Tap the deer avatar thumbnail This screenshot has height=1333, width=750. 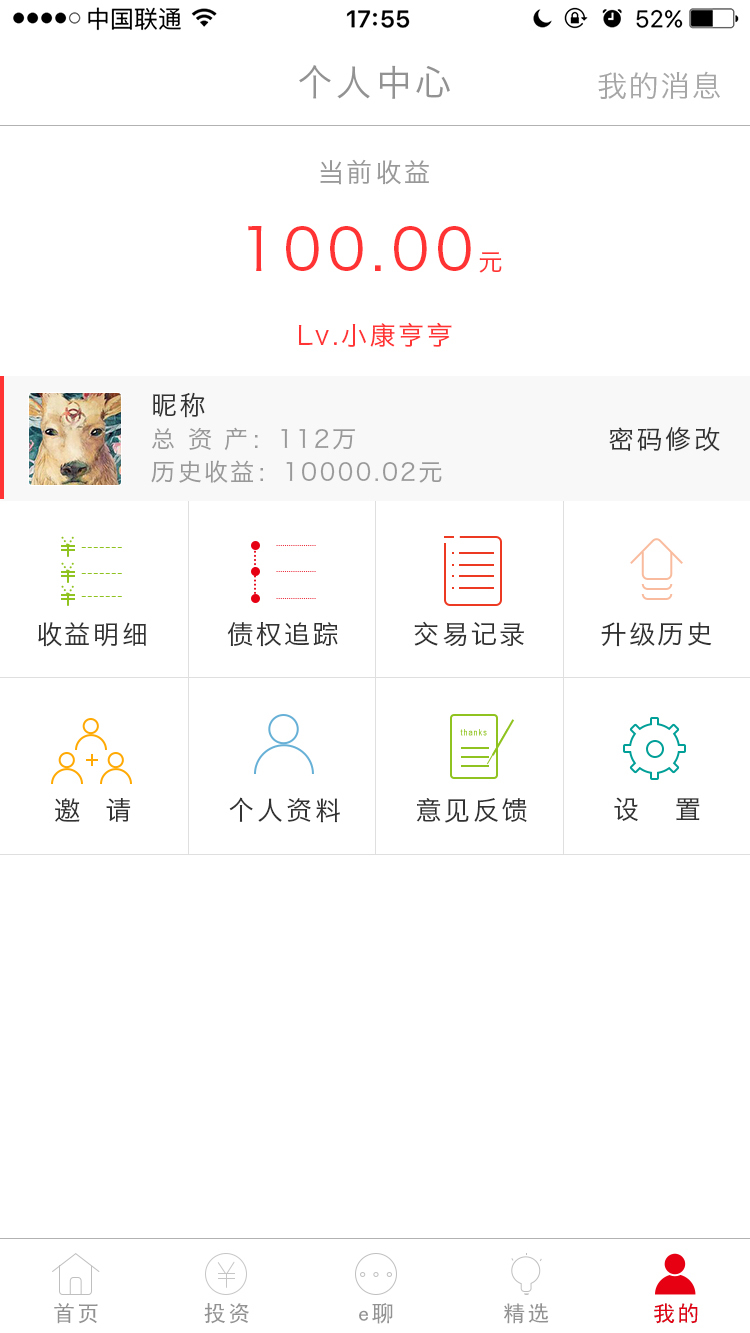point(74,439)
